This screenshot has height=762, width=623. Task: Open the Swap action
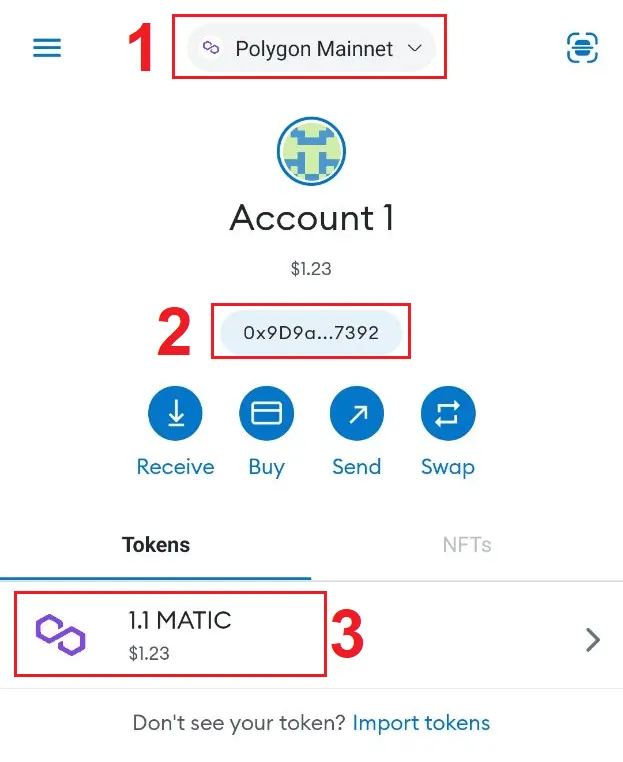(x=447, y=413)
